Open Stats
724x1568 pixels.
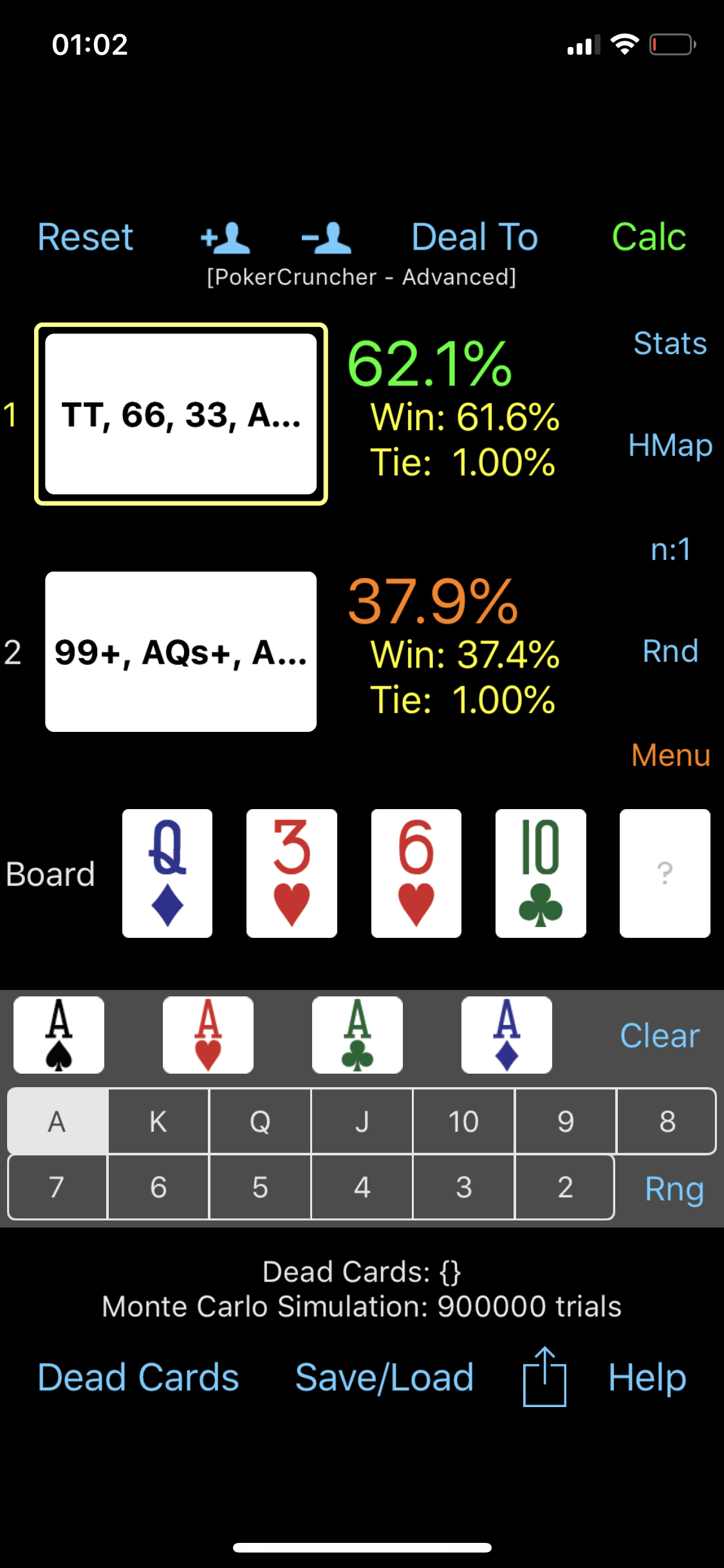[x=670, y=343]
